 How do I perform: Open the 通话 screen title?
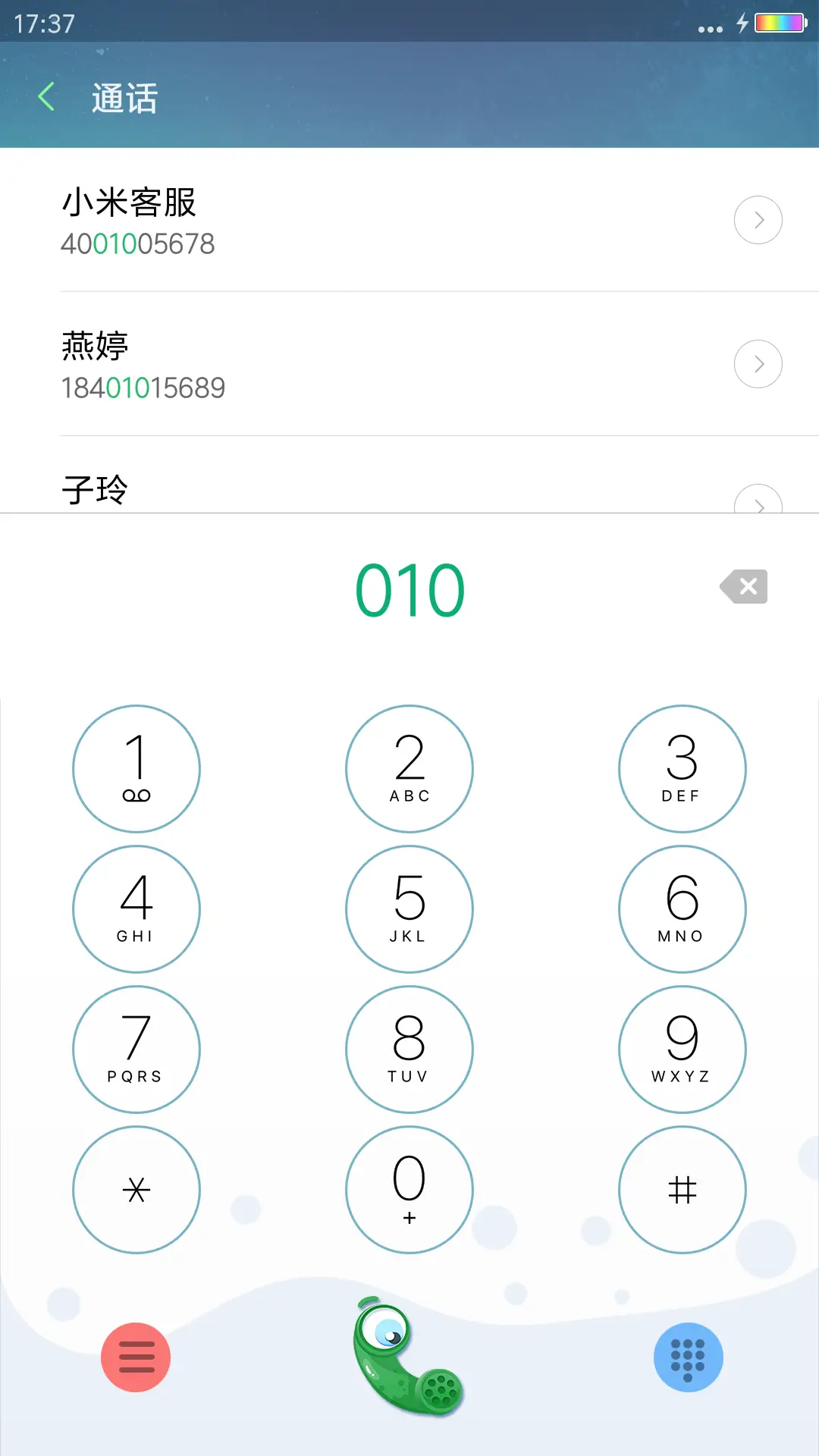click(124, 98)
